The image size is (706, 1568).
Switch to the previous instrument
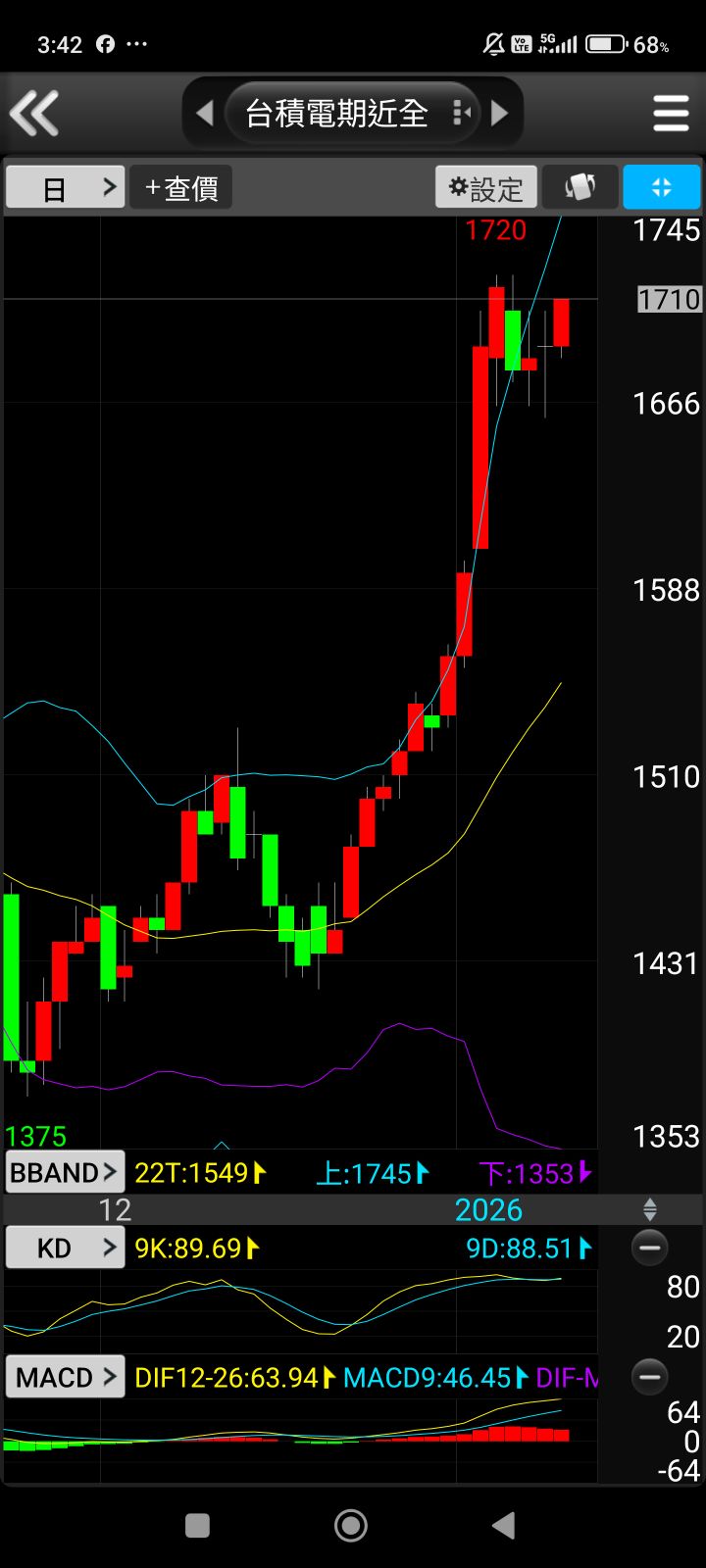point(205,114)
